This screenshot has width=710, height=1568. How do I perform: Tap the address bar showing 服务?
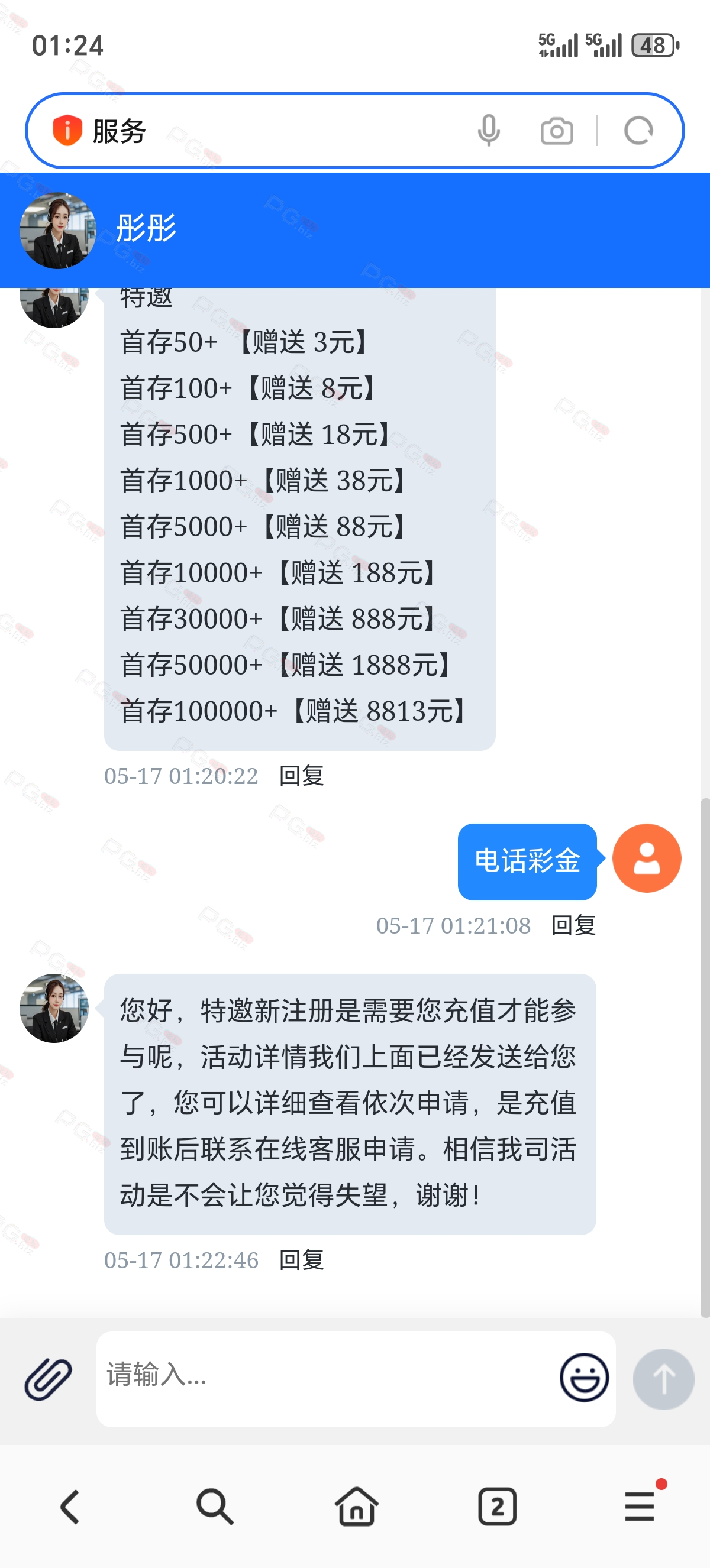(274, 131)
